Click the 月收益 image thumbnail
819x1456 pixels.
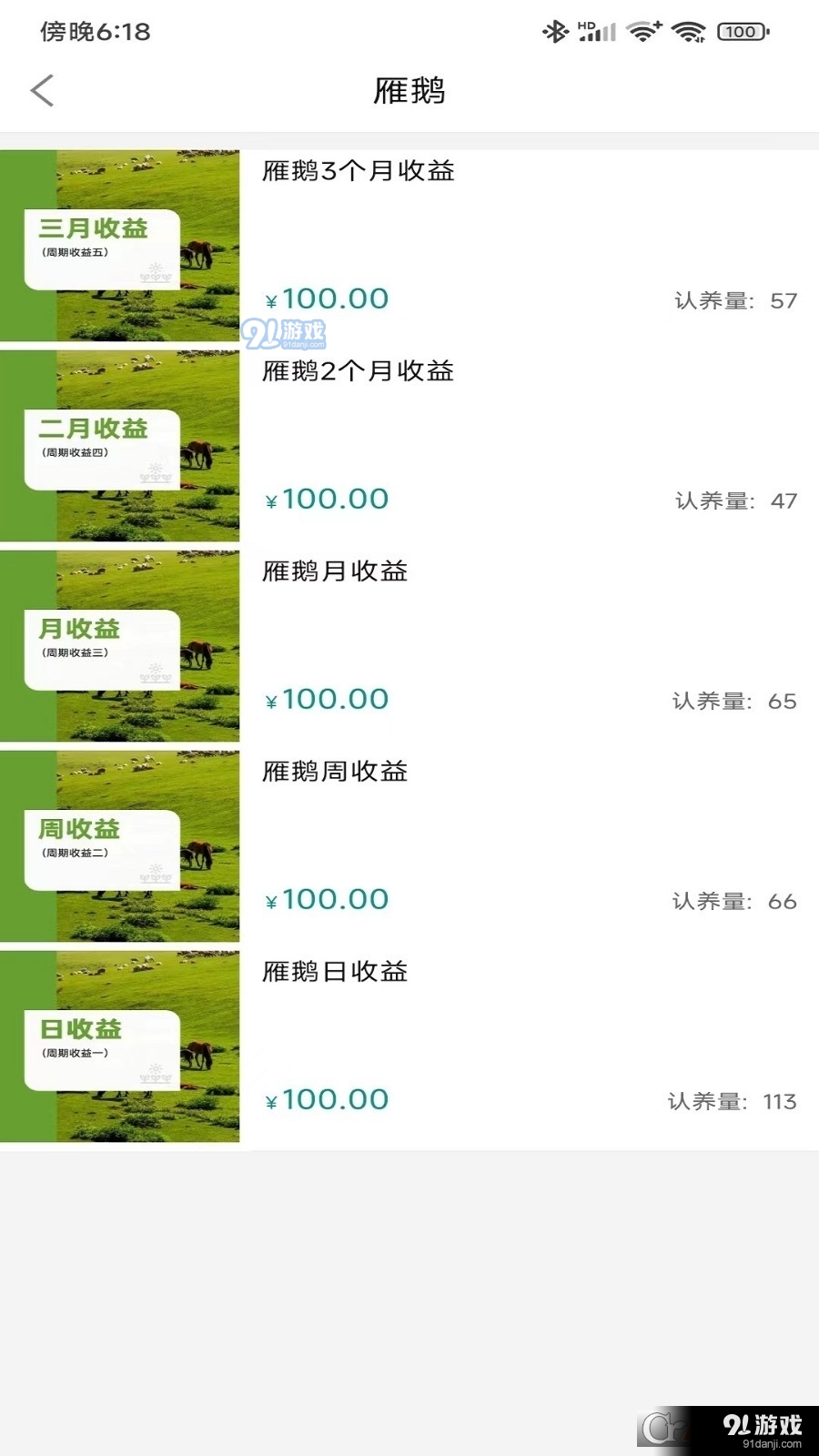coord(118,646)
